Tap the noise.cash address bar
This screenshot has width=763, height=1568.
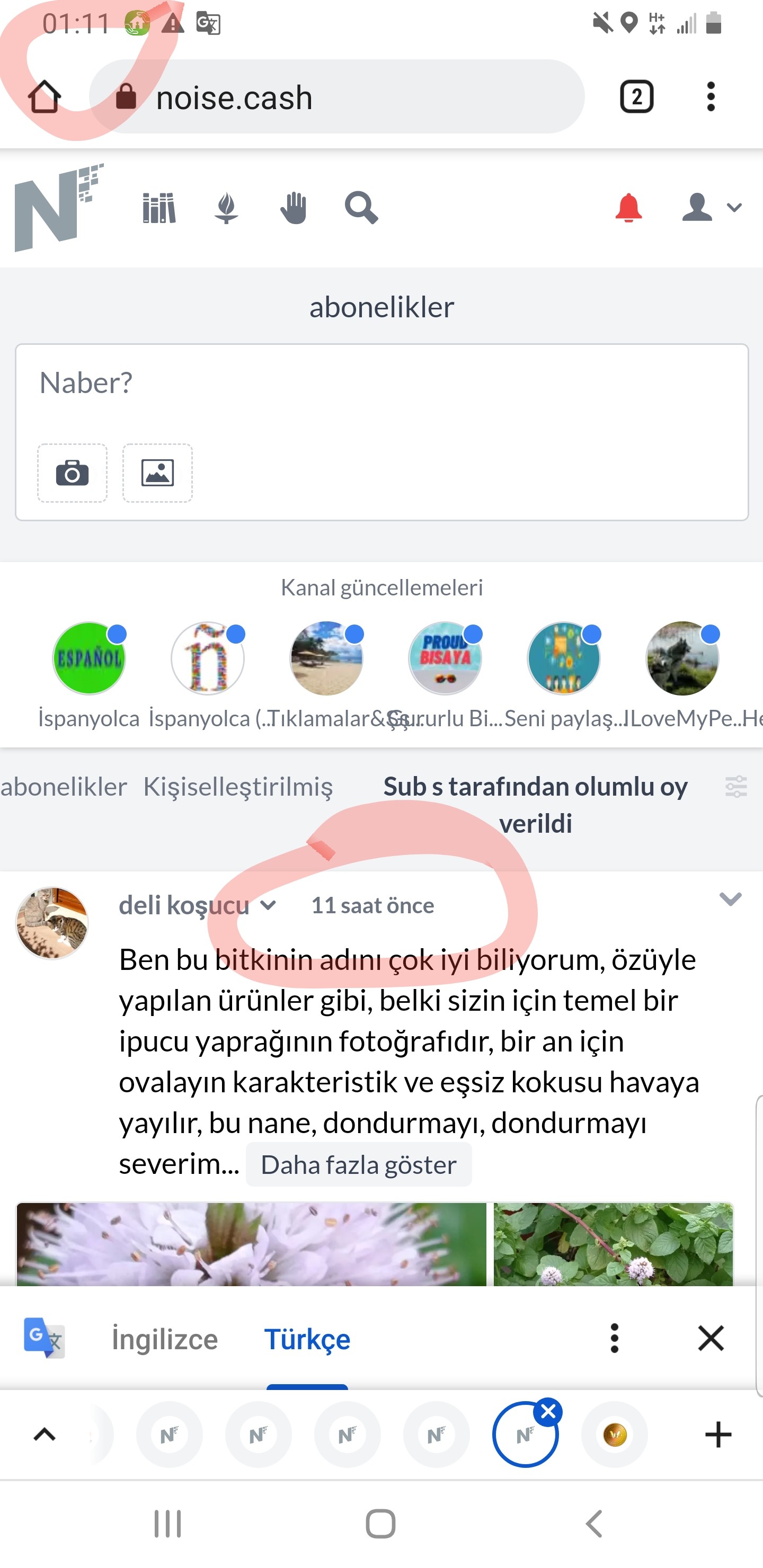(x=337, y=97)
